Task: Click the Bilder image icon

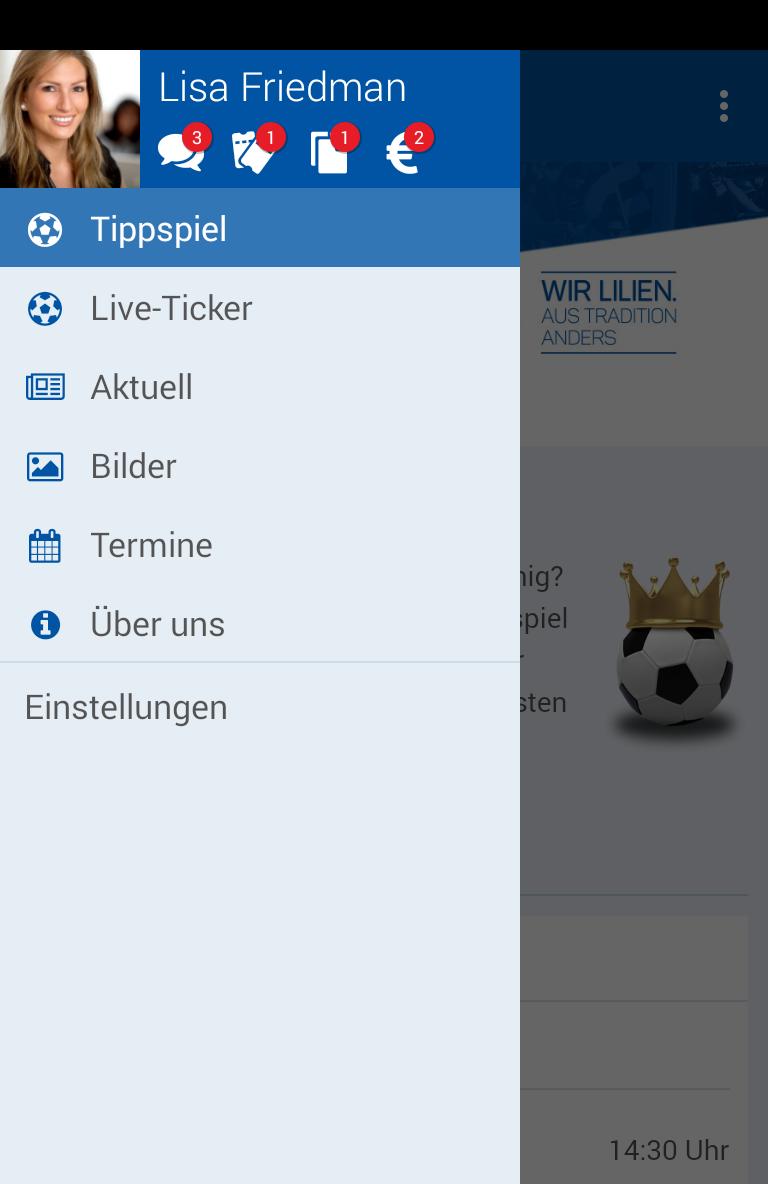Action: [x=45, y=466]
